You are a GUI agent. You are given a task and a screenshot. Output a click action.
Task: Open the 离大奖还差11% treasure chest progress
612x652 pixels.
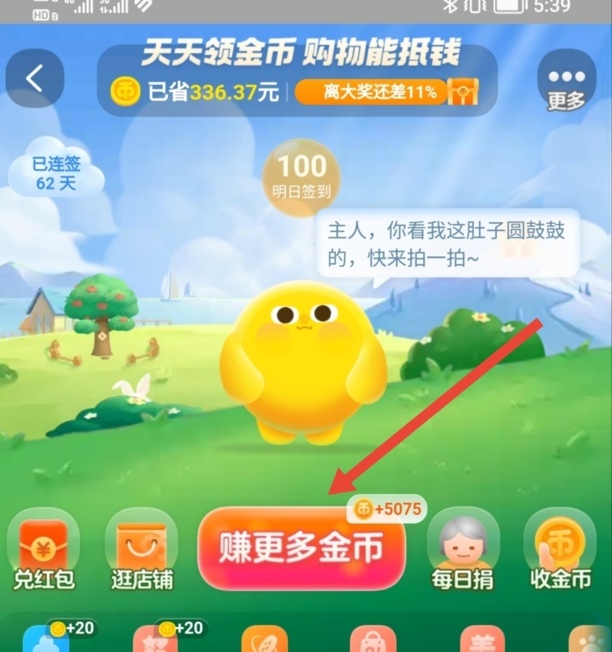point(385,92)
